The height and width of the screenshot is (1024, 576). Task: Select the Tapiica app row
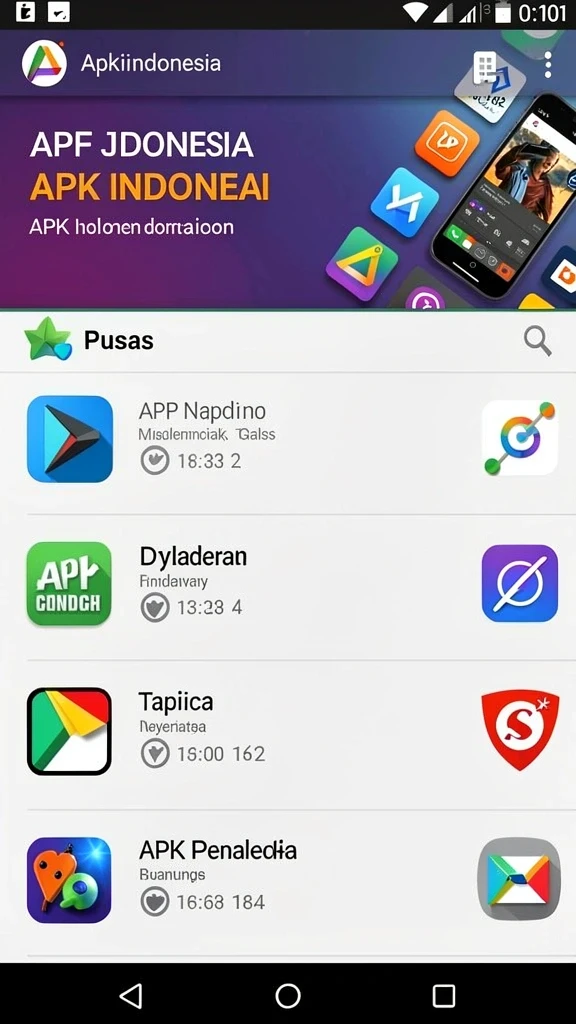click(x=288, y=735)
